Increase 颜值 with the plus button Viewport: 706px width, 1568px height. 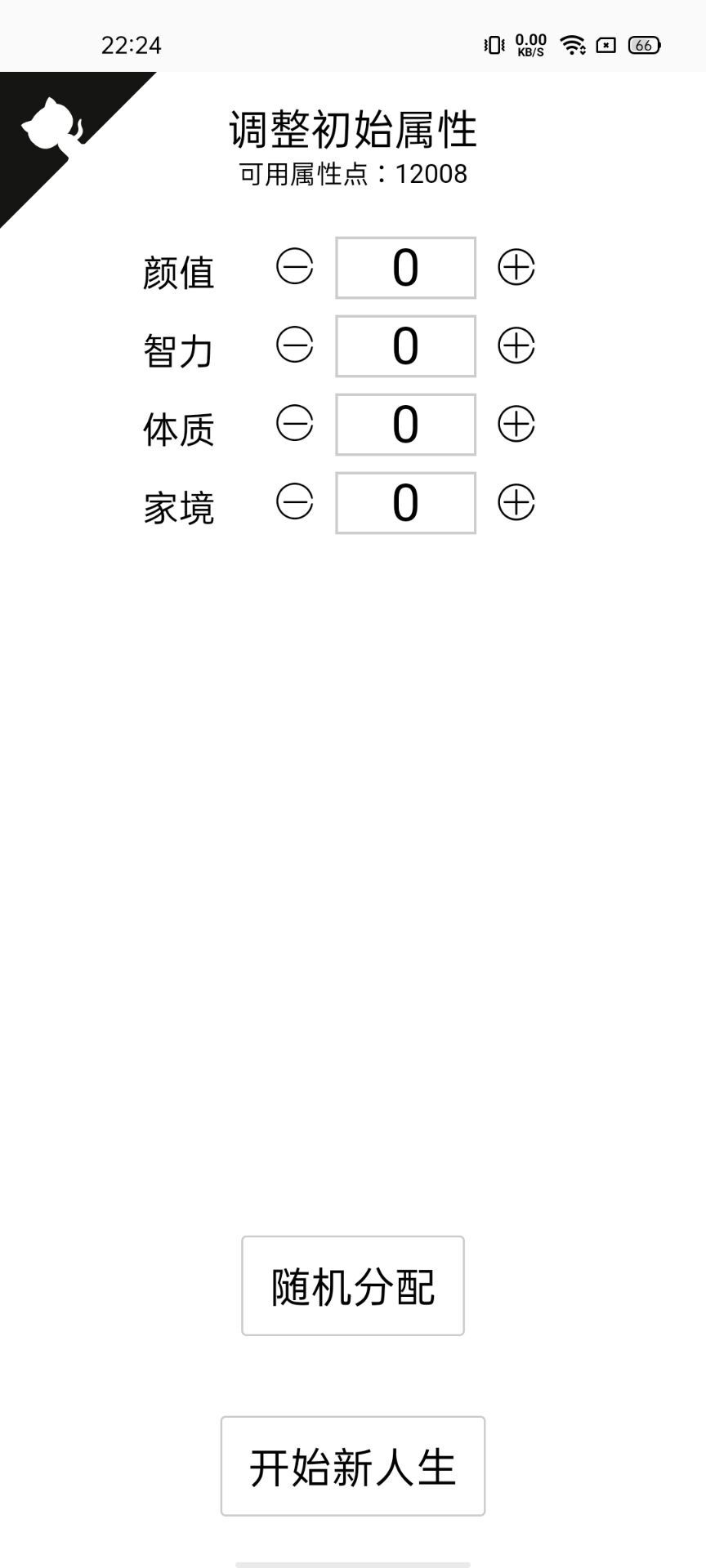click(x=516, y=267)
